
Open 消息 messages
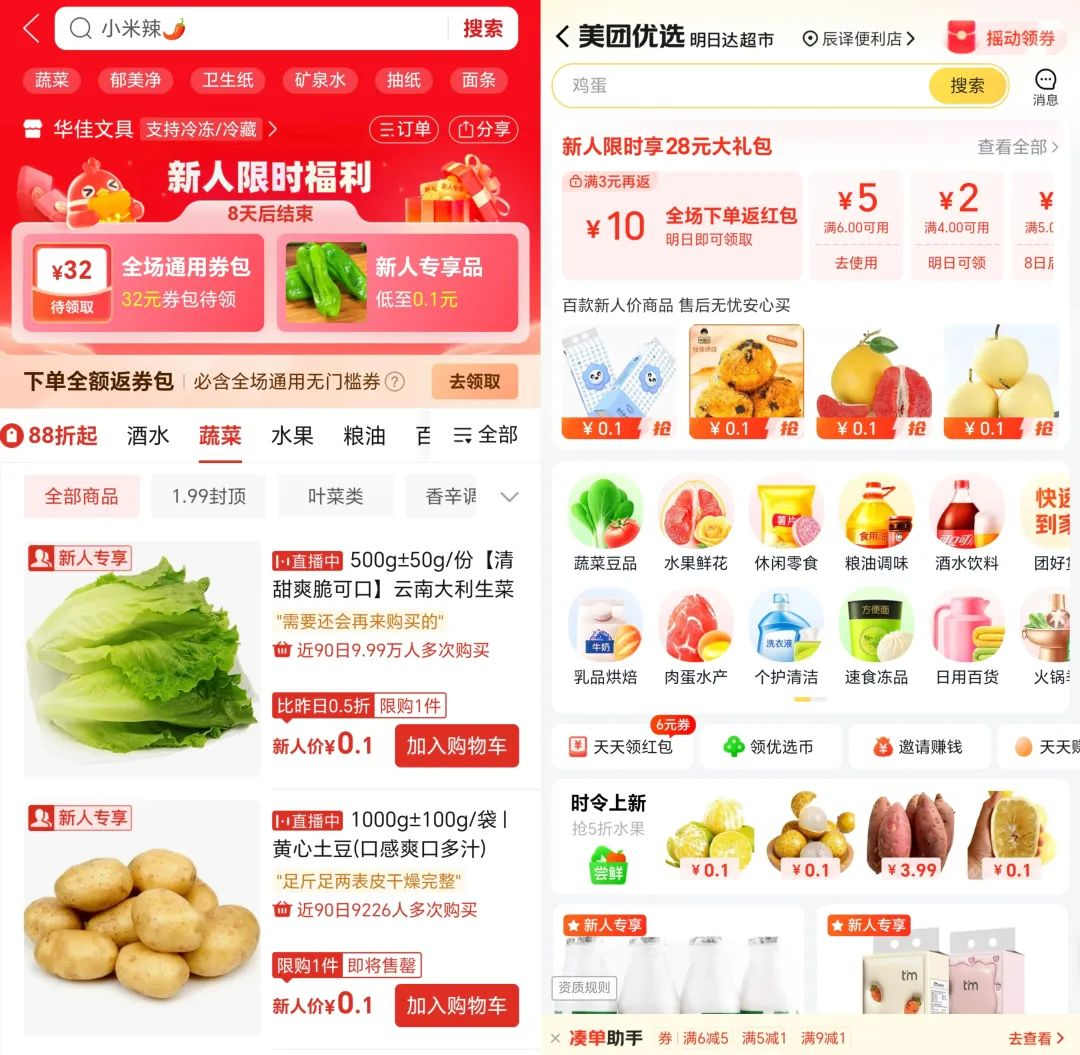(x=1045, y=87)
